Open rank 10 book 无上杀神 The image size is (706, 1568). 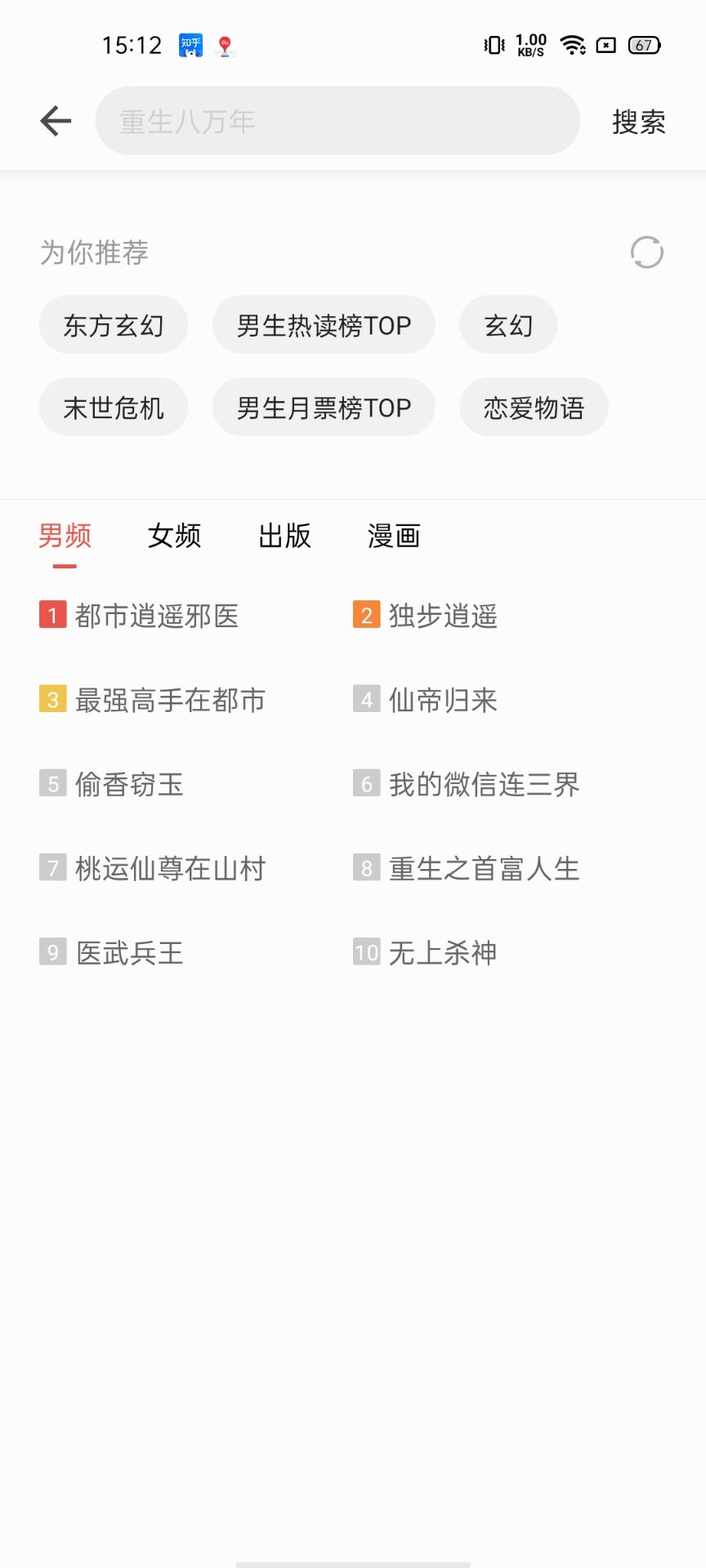click(426, 952)
